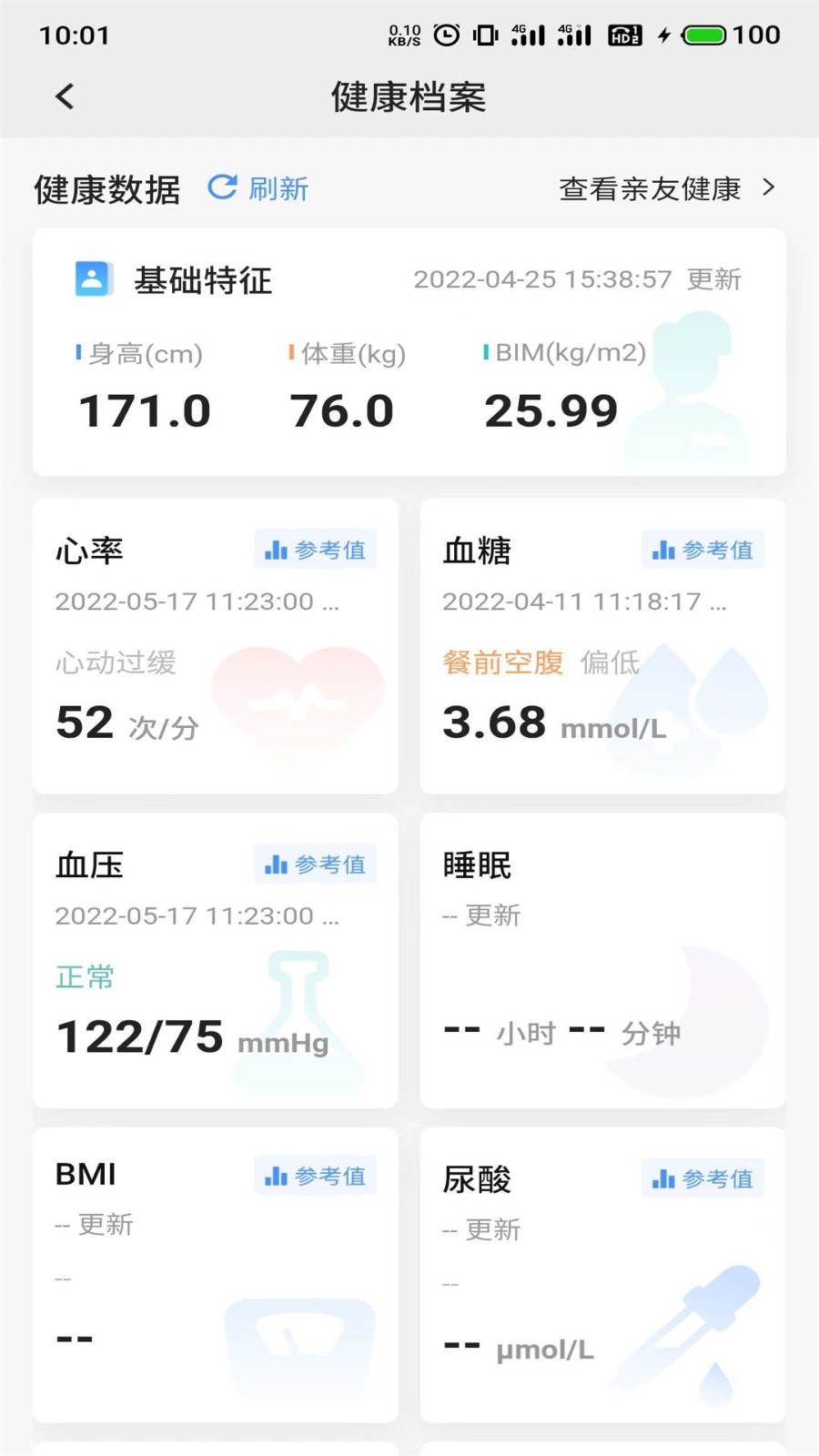Screen dimensions: 819x1456
Task: Click the battery indicator in the status bar
Action: click(x=703, y=35)
